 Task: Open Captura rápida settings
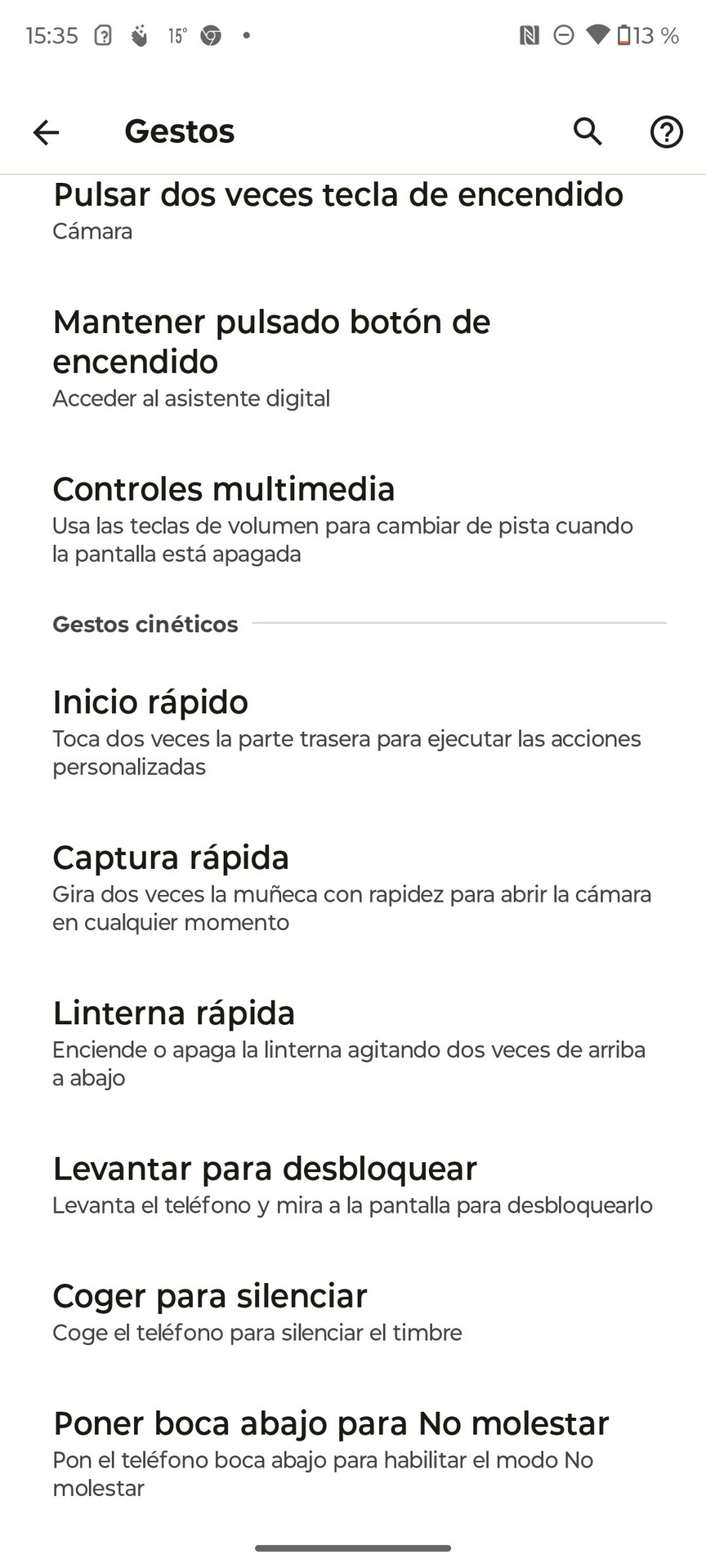point(353,888)
